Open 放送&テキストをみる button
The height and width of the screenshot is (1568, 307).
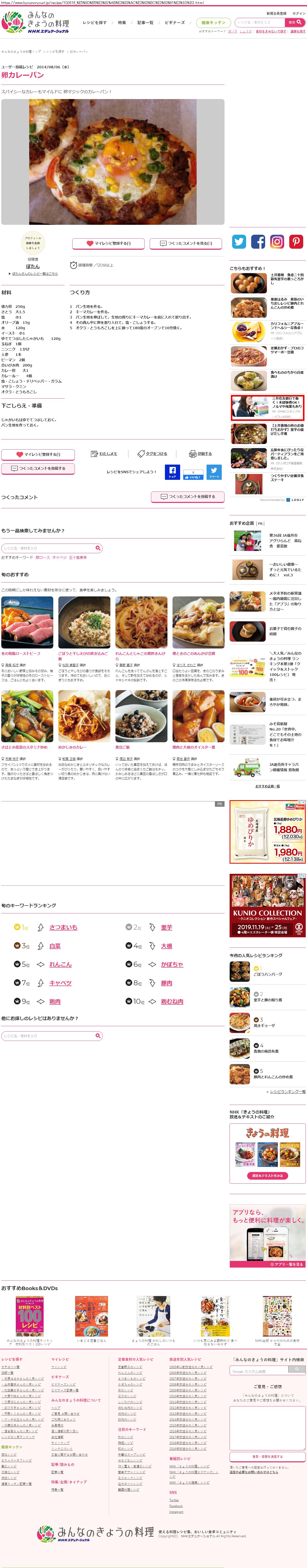[267, 1175]
